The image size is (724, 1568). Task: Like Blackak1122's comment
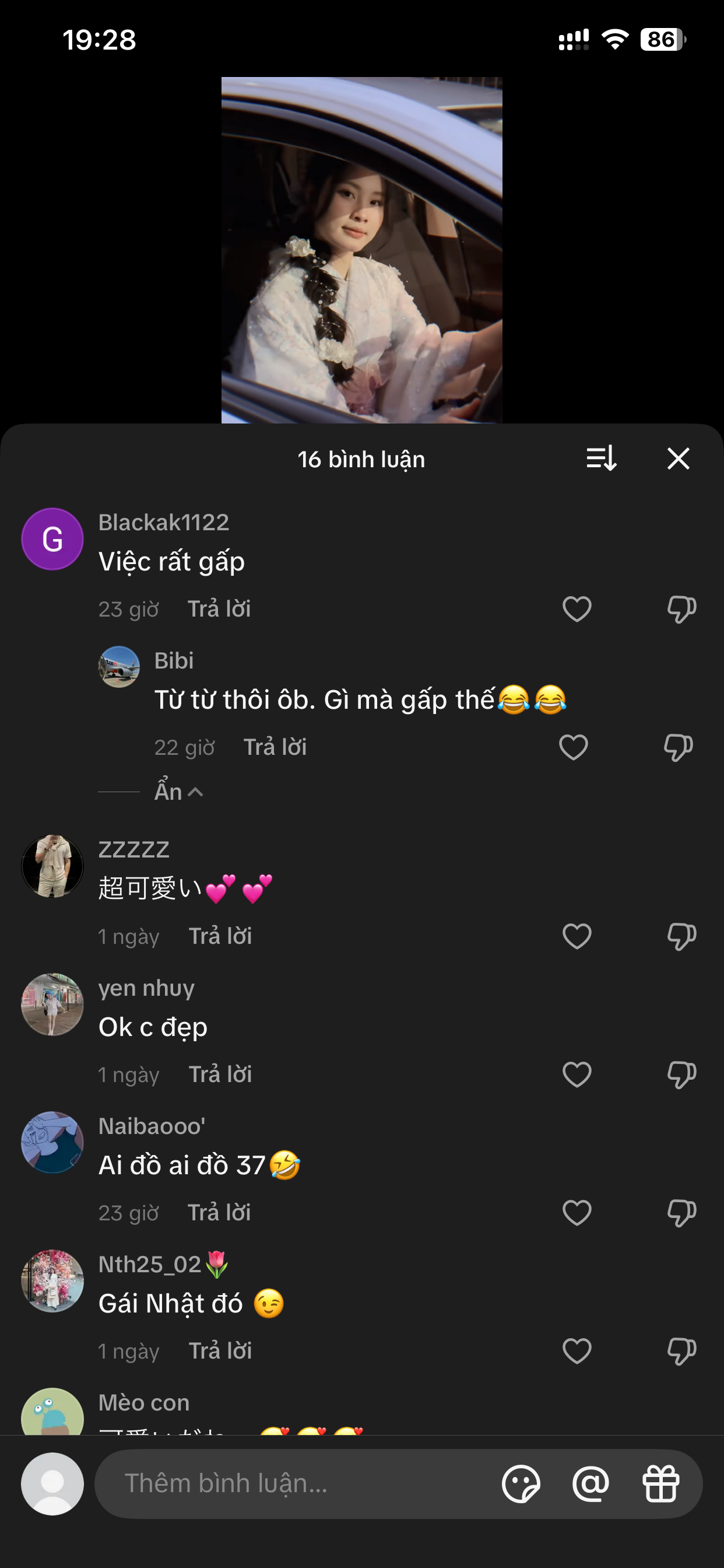(x=577, y=610)
